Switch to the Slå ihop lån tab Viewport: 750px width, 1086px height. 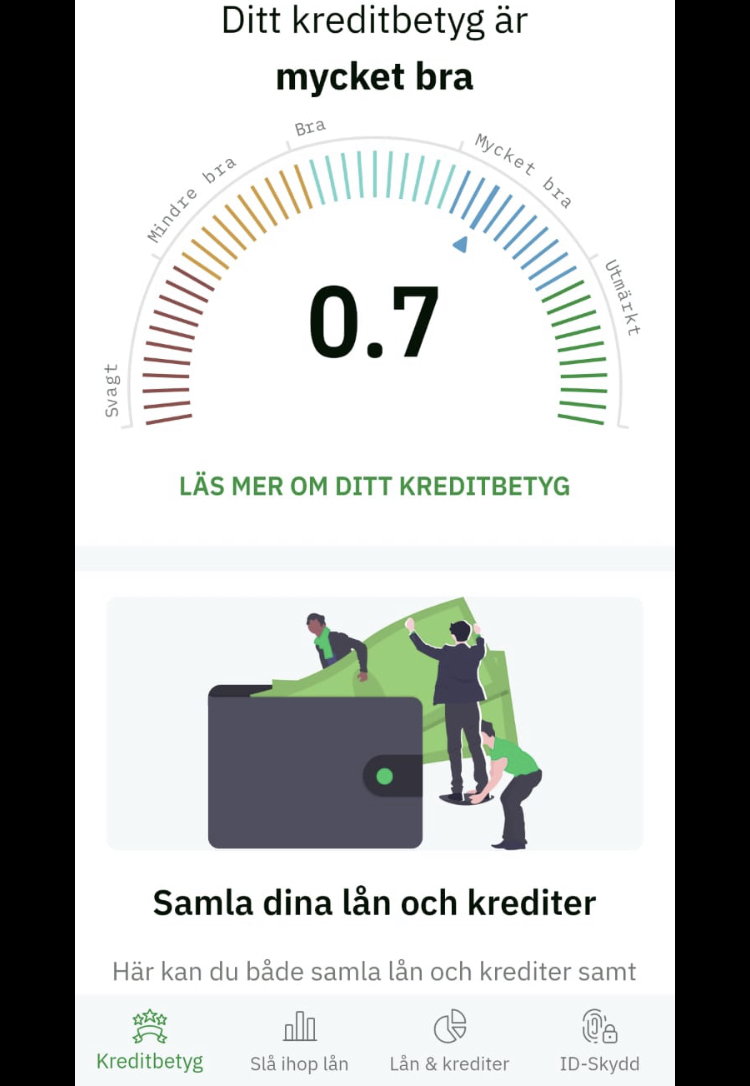(299, 1041)
